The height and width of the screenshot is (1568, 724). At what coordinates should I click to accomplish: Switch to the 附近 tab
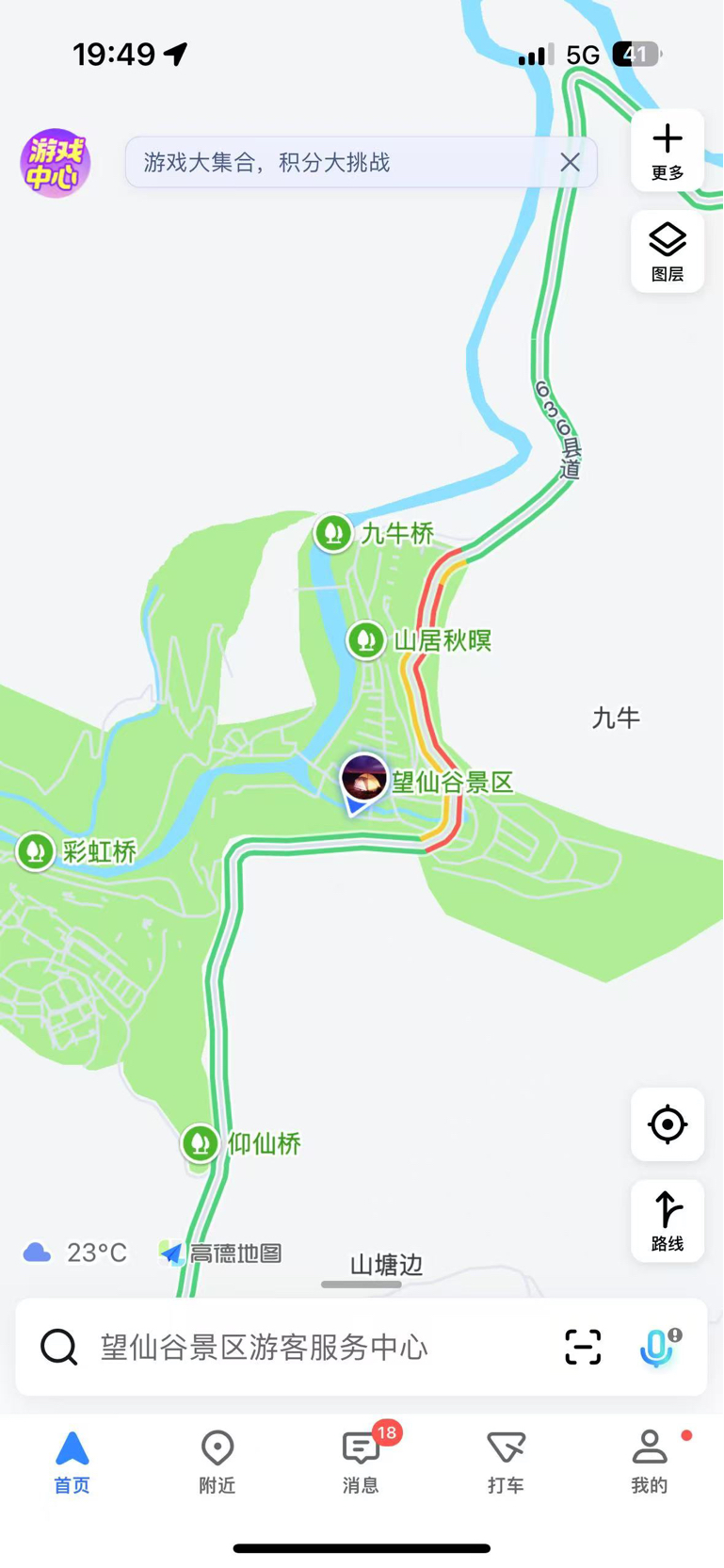[217, 1461]
